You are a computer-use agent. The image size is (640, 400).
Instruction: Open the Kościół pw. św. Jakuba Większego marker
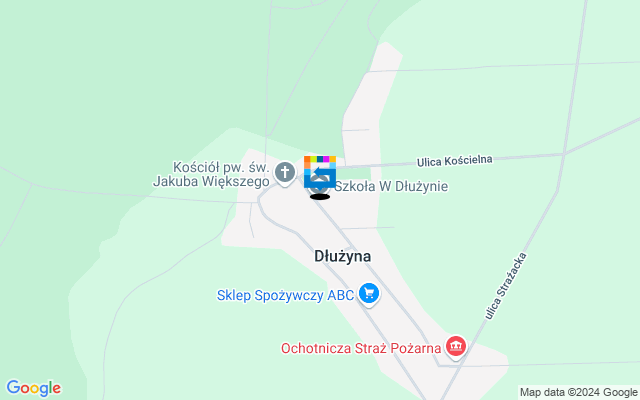click(285, 174)
